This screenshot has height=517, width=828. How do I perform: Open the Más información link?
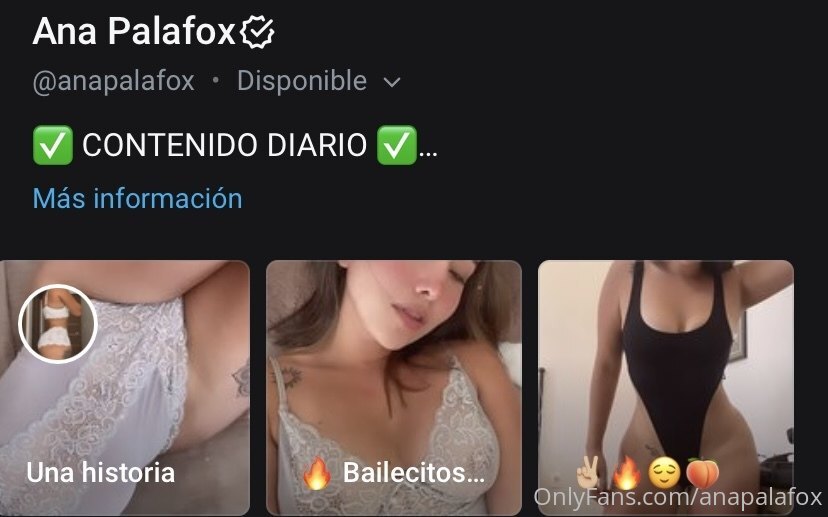click(x=137, y=198)
